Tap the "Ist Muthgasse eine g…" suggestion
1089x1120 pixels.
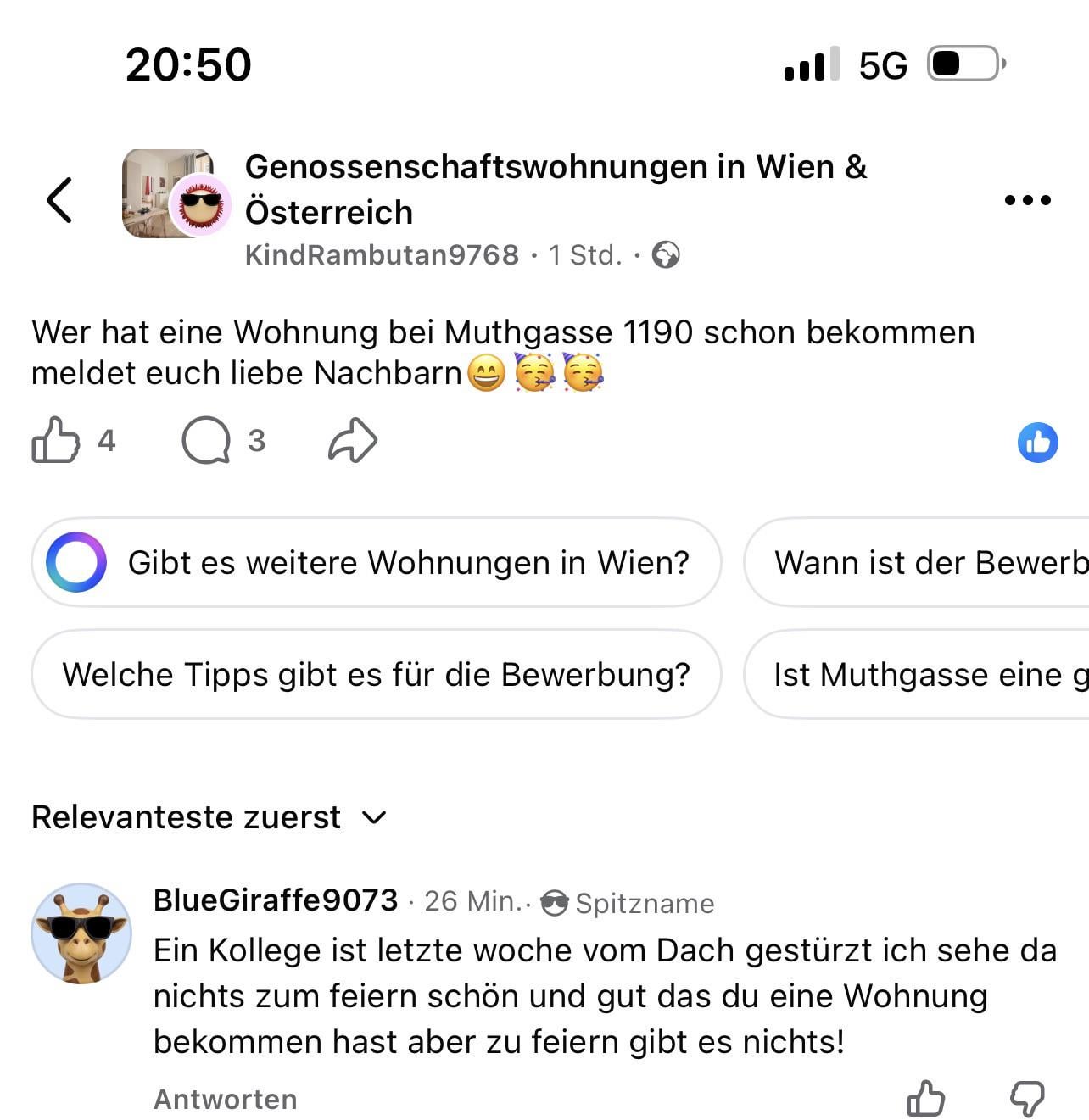pos(924,675)
